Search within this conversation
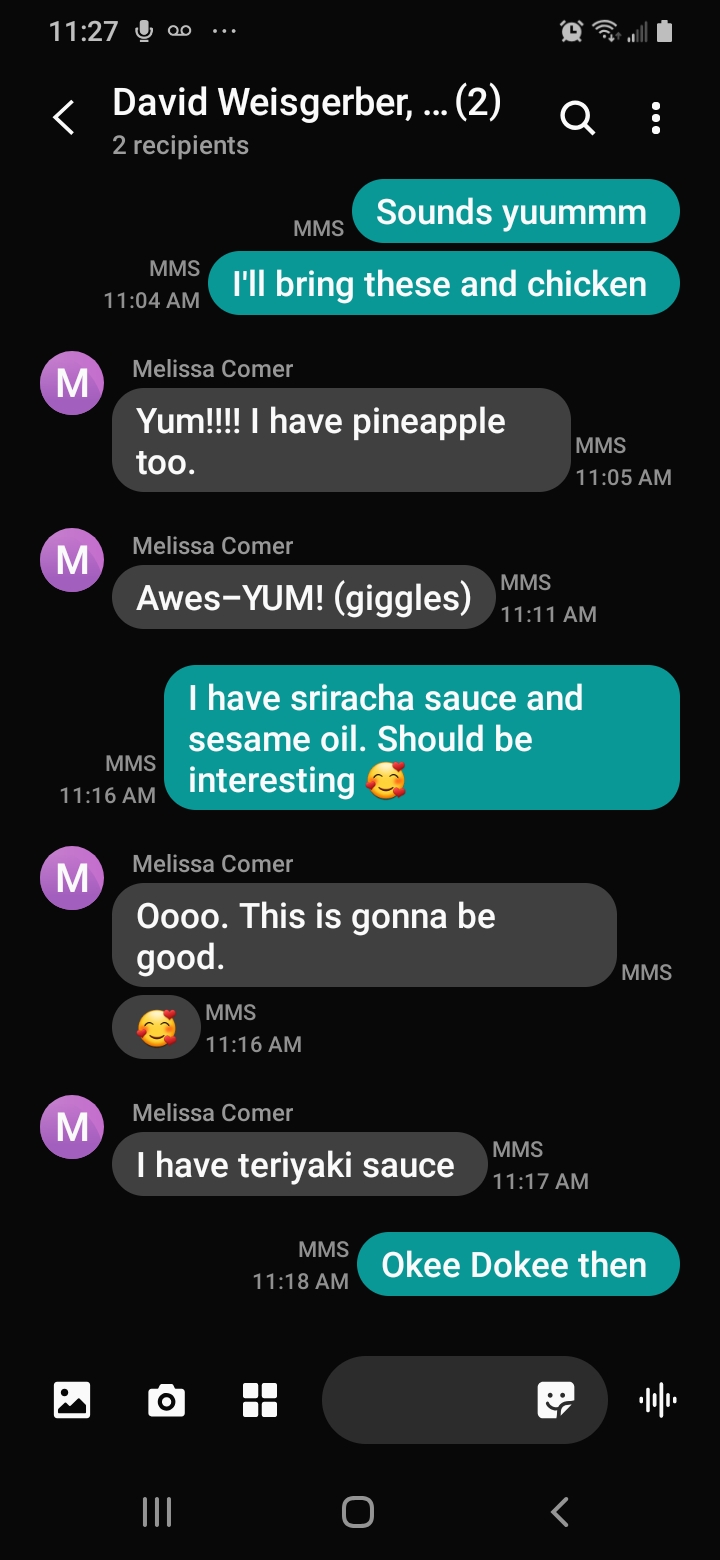Viewport: 720px width, 1560px height. coord(577,119)
